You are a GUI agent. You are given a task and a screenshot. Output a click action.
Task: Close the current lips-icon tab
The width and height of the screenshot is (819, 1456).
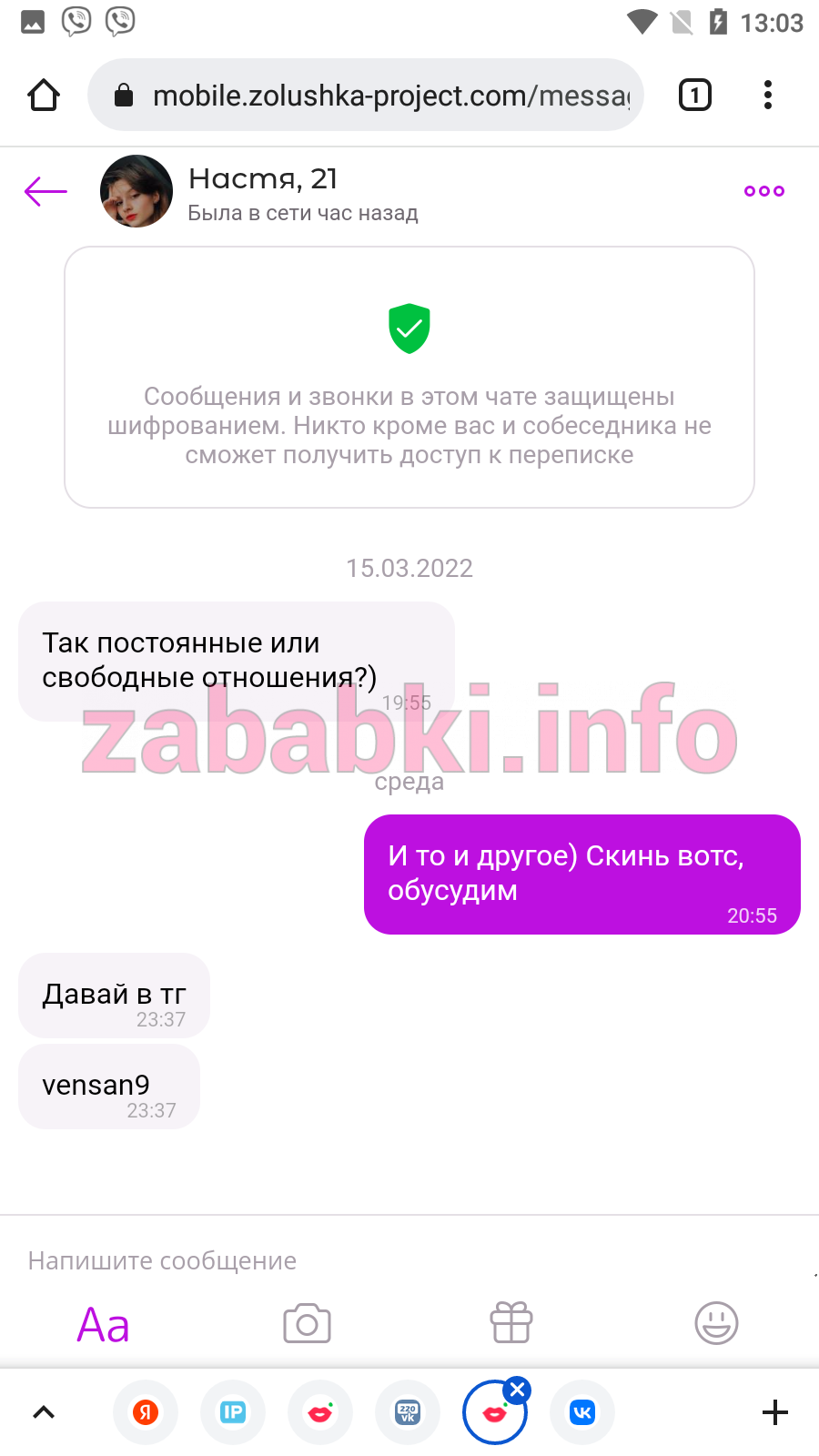pos(518,1390)
